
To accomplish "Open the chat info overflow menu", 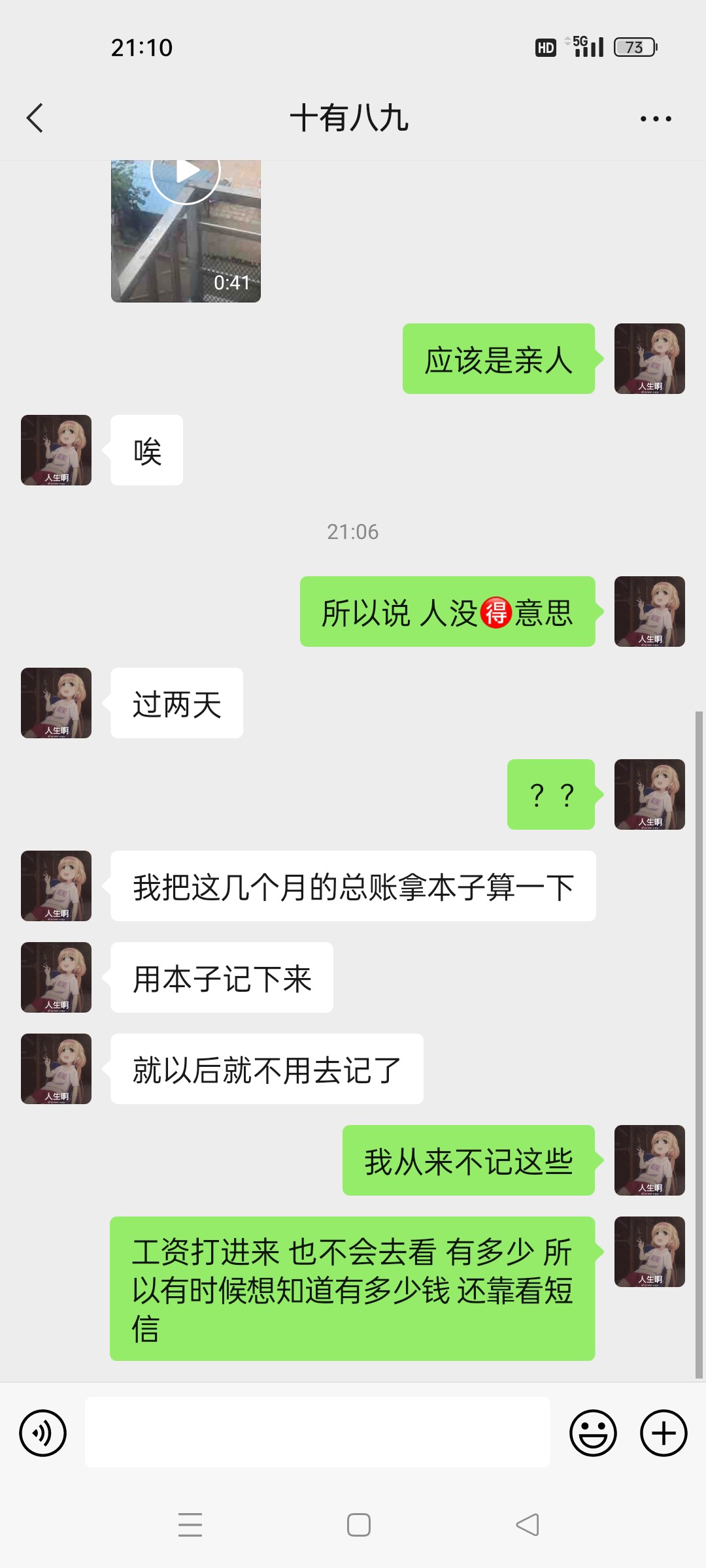I will [x=656, y=119].
